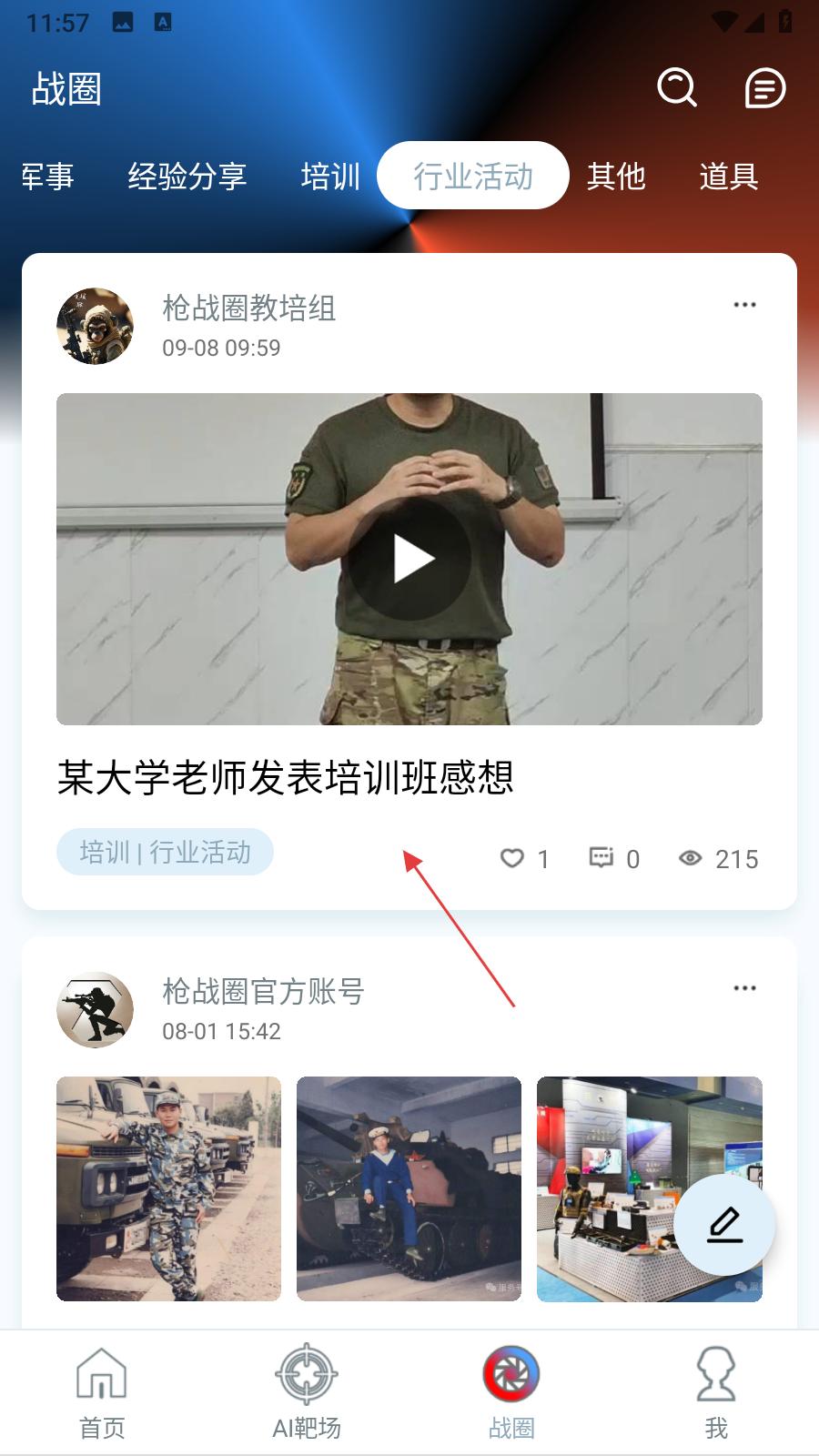Viewport: 819px width, 1456px height.
Task: Play the 某大学老师发表培训班感想 video
Action: 409,559
